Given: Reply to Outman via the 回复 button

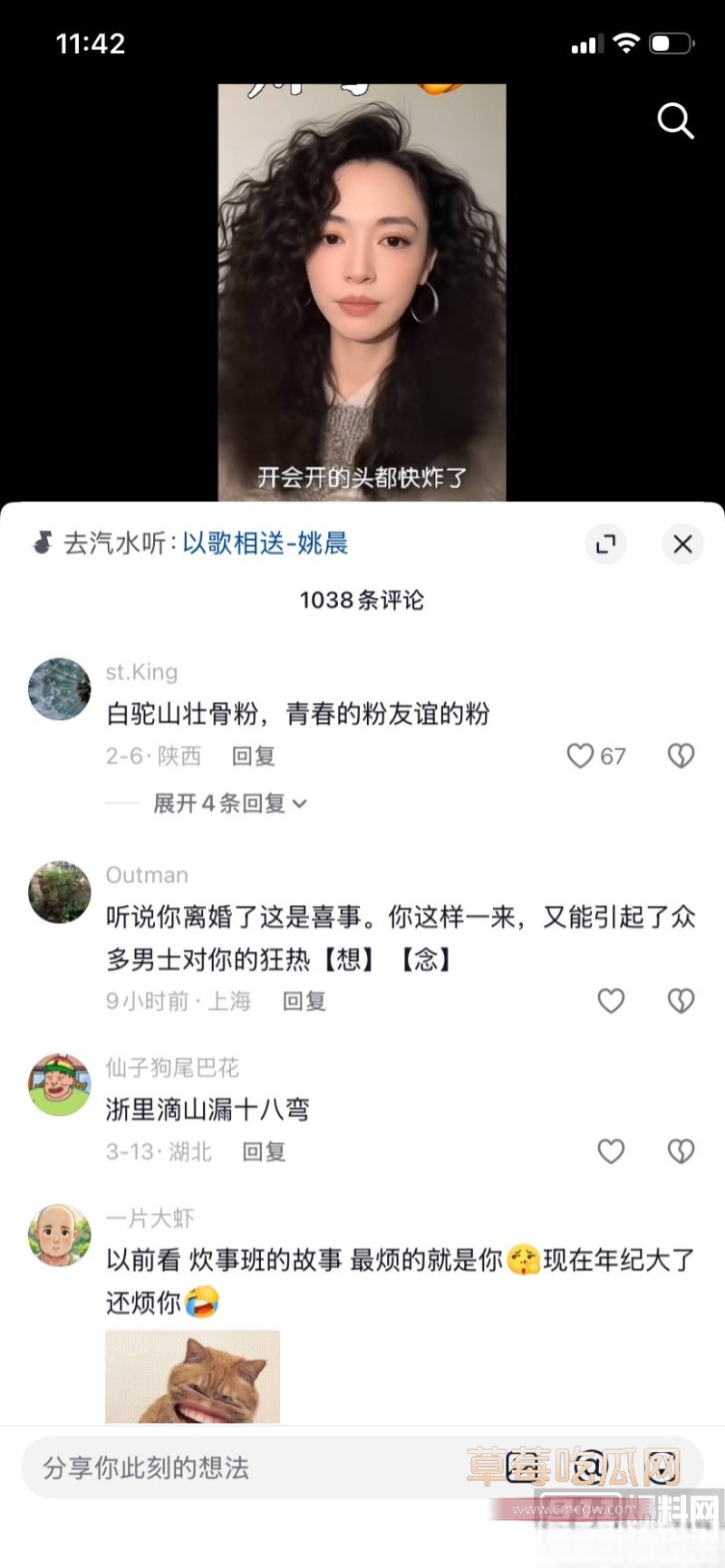Looking at the screenshot, I should pyautogui.click(x=304, y=1001).
